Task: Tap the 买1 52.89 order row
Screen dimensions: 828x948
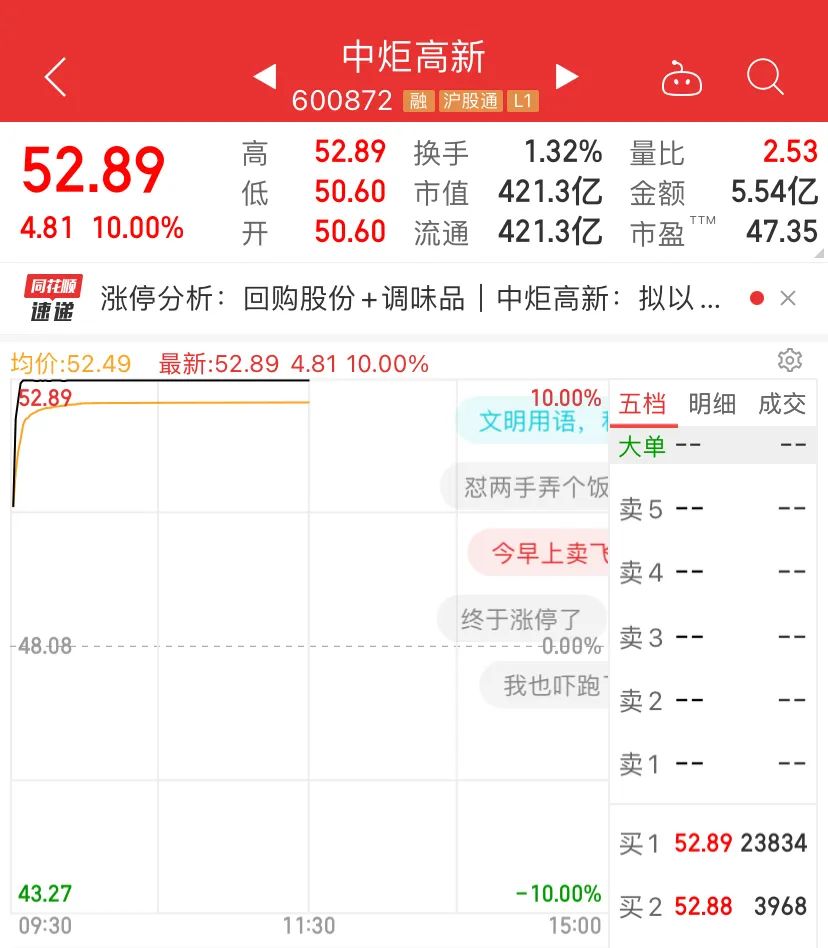Action: click(712, 843)
